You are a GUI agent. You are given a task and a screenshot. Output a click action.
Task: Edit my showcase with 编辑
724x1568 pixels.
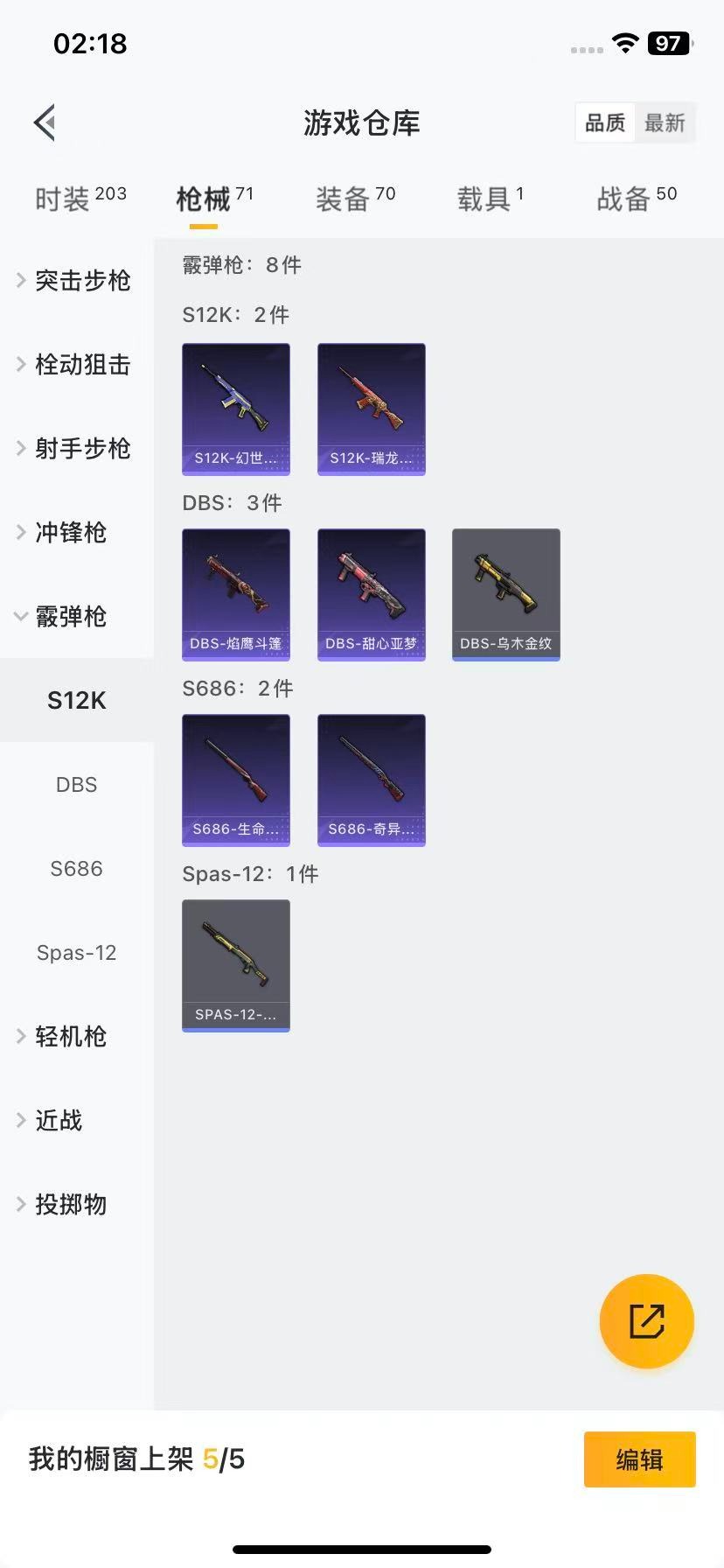point(639,1459)
